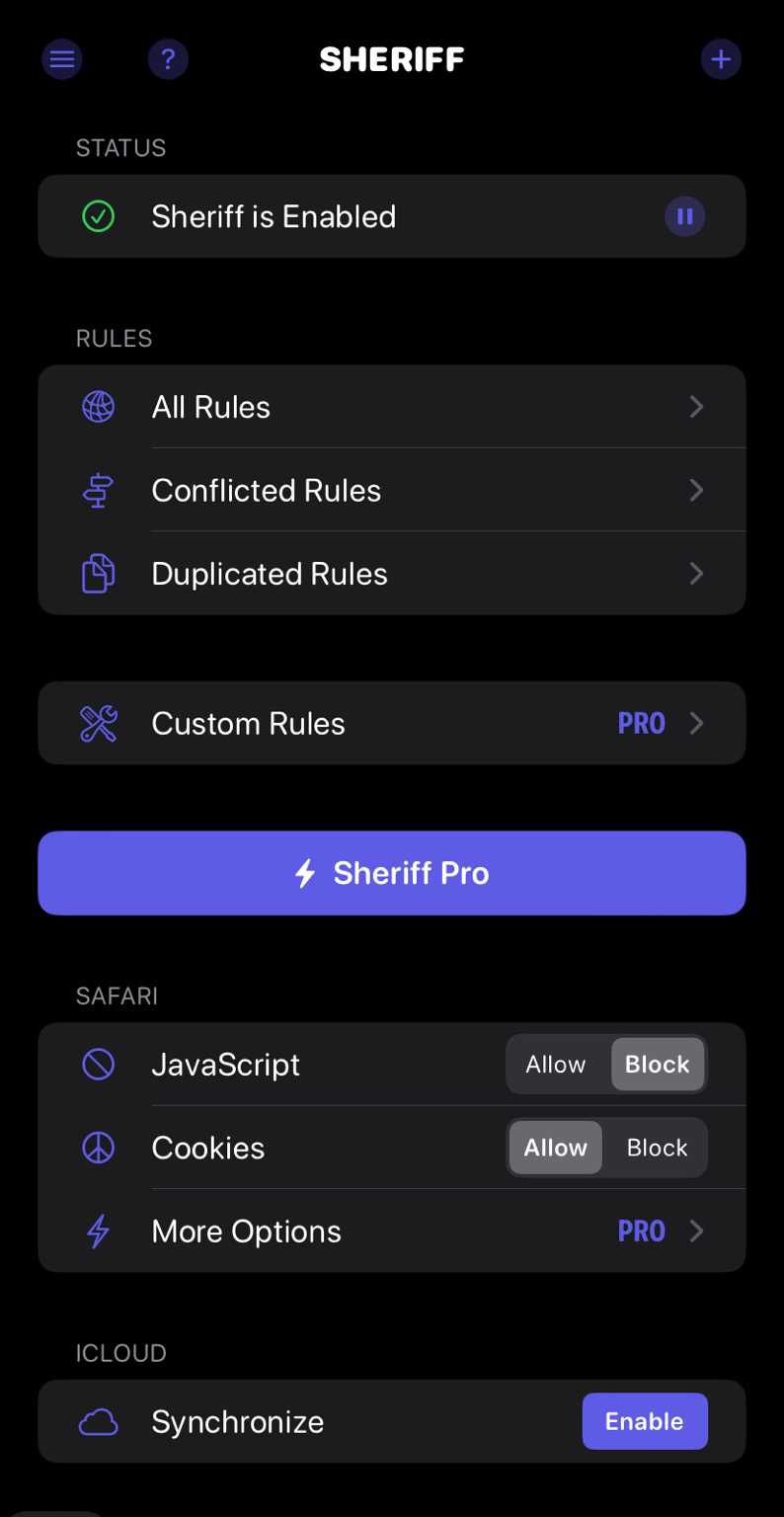Select Allow for JavaScript

click(x=556, y=1064)
